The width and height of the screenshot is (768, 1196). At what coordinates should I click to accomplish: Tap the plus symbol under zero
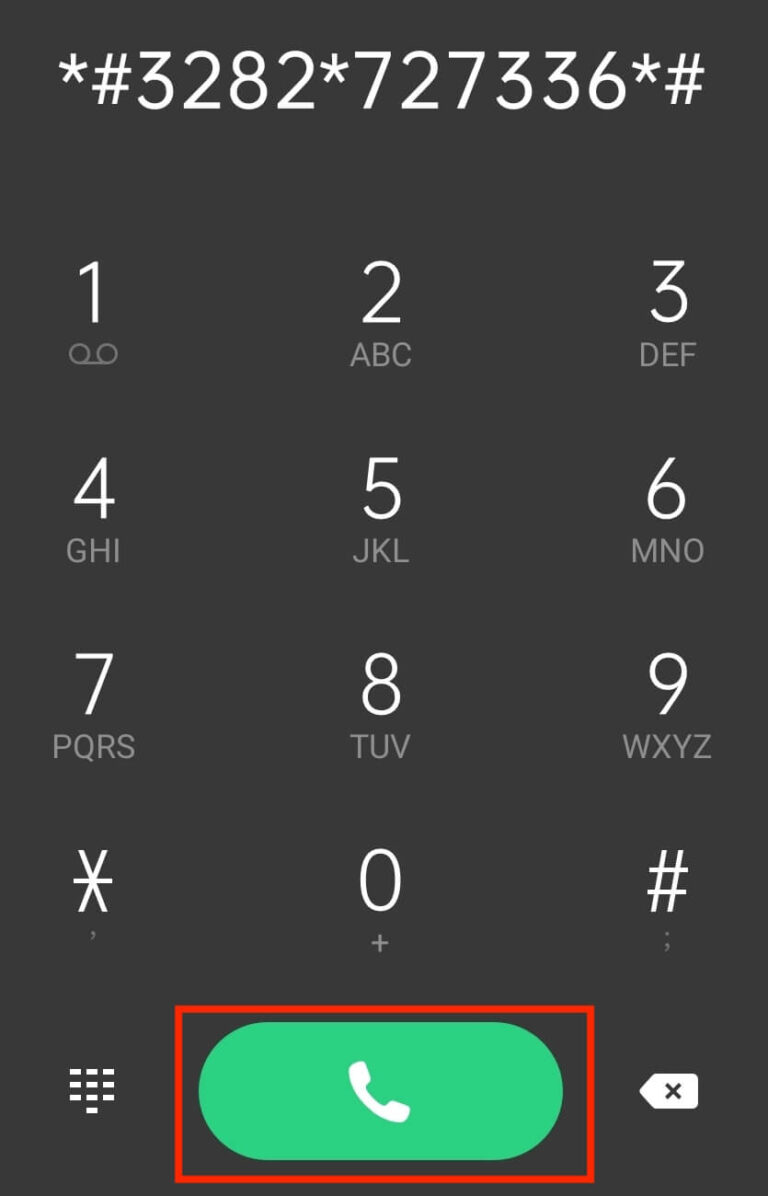point(380,940)
